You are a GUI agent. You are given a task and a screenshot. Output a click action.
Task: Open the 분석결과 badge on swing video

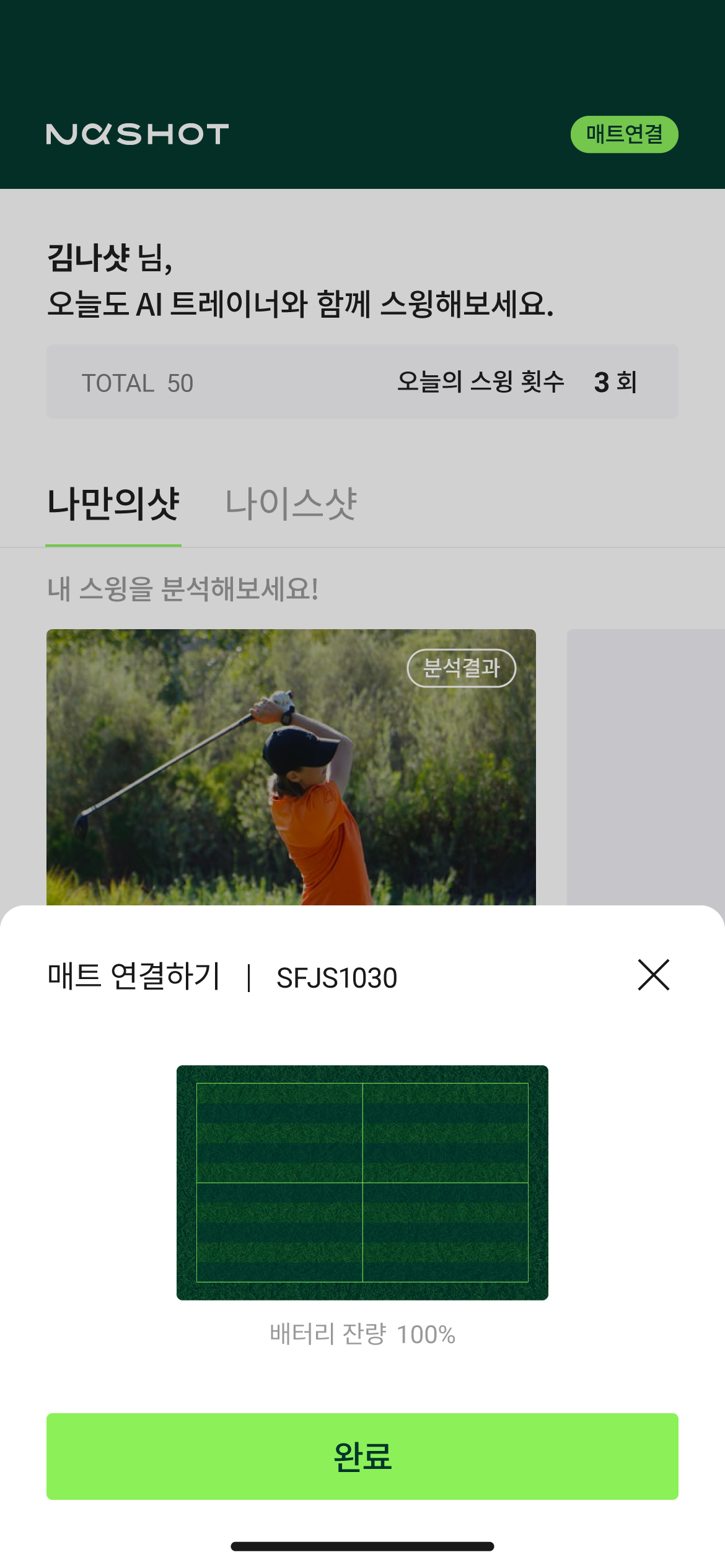coord(461,668)
